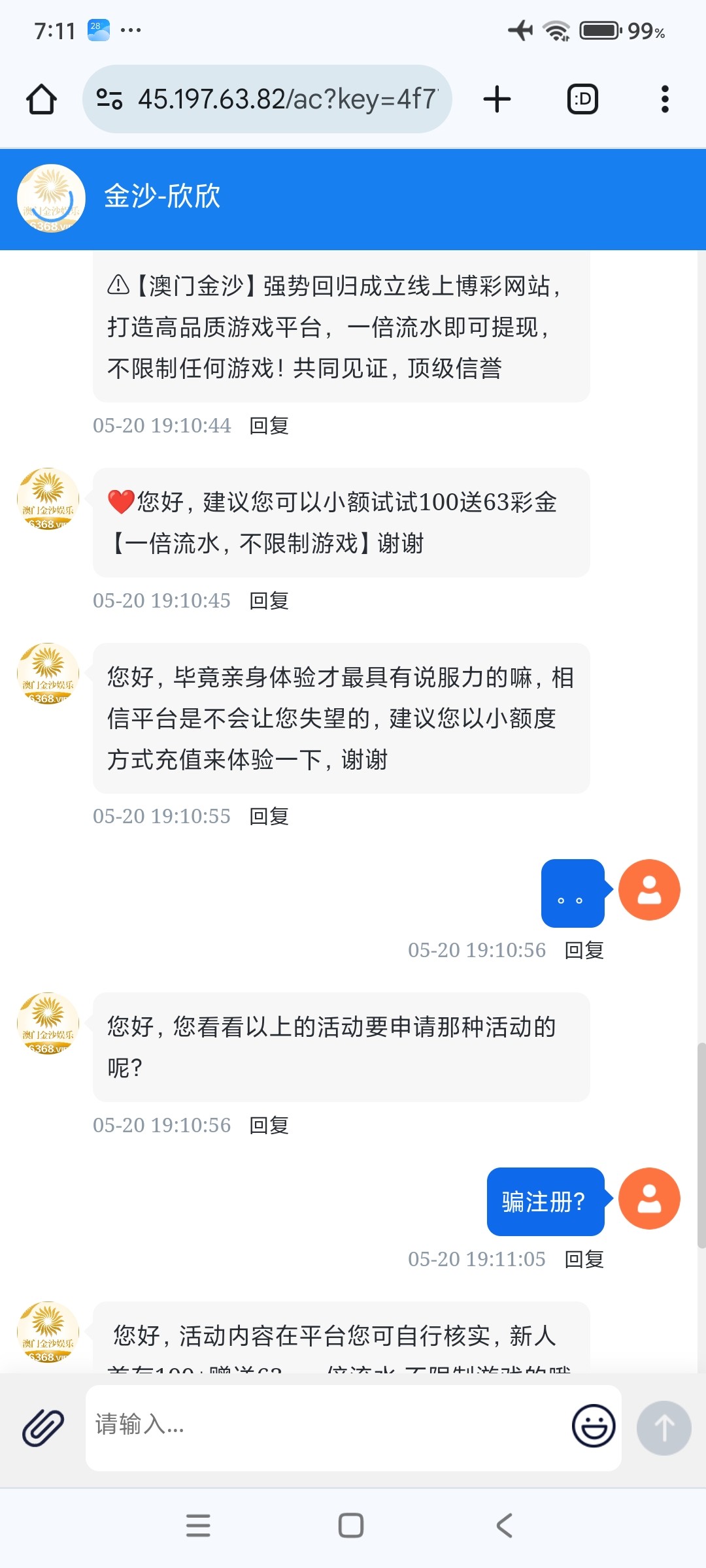Viewport: 706px width, 1568px height.
Task: Open recent apps from navigation bar
Action: (198, 1526)
